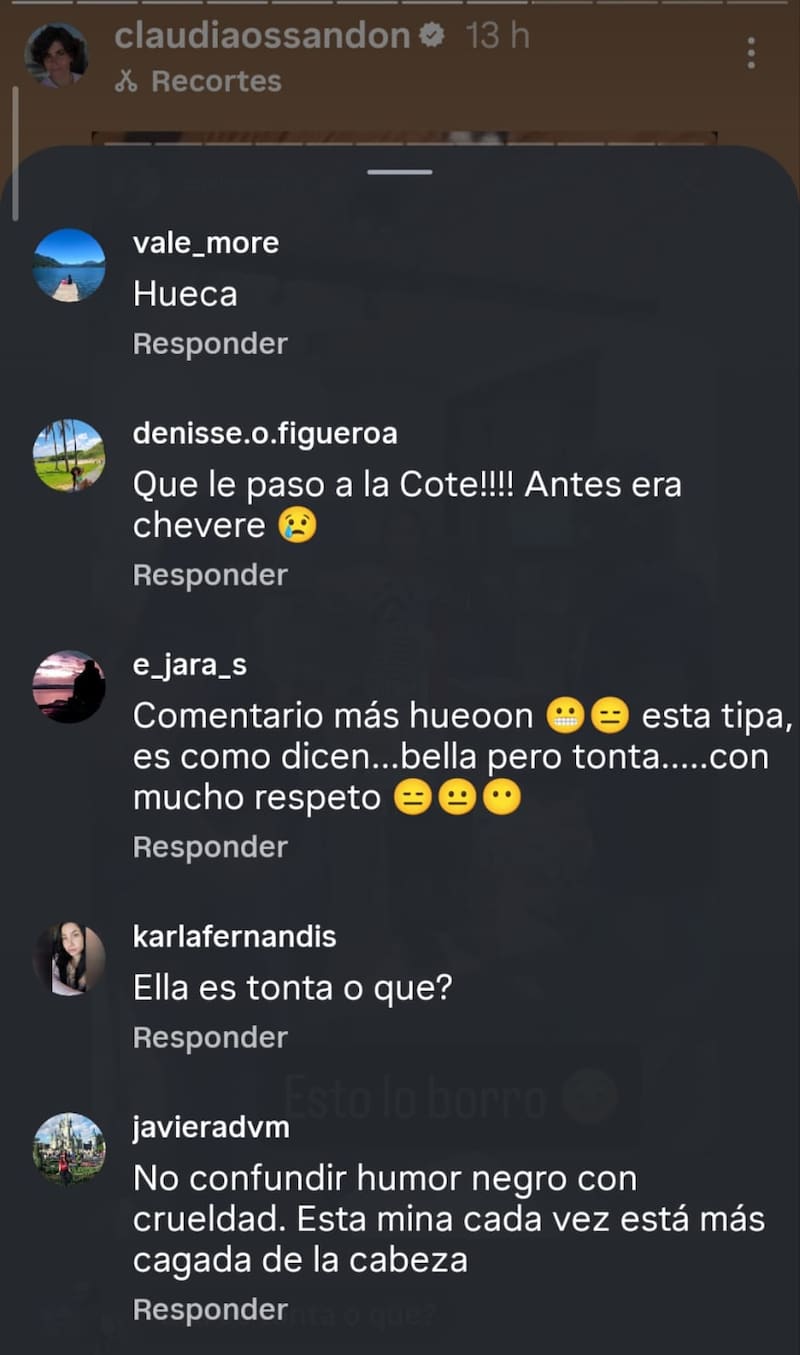Viewport: 800px width, 1355px height.
Task: Reply to e_jara_s's comment
Action: (210, 847)
